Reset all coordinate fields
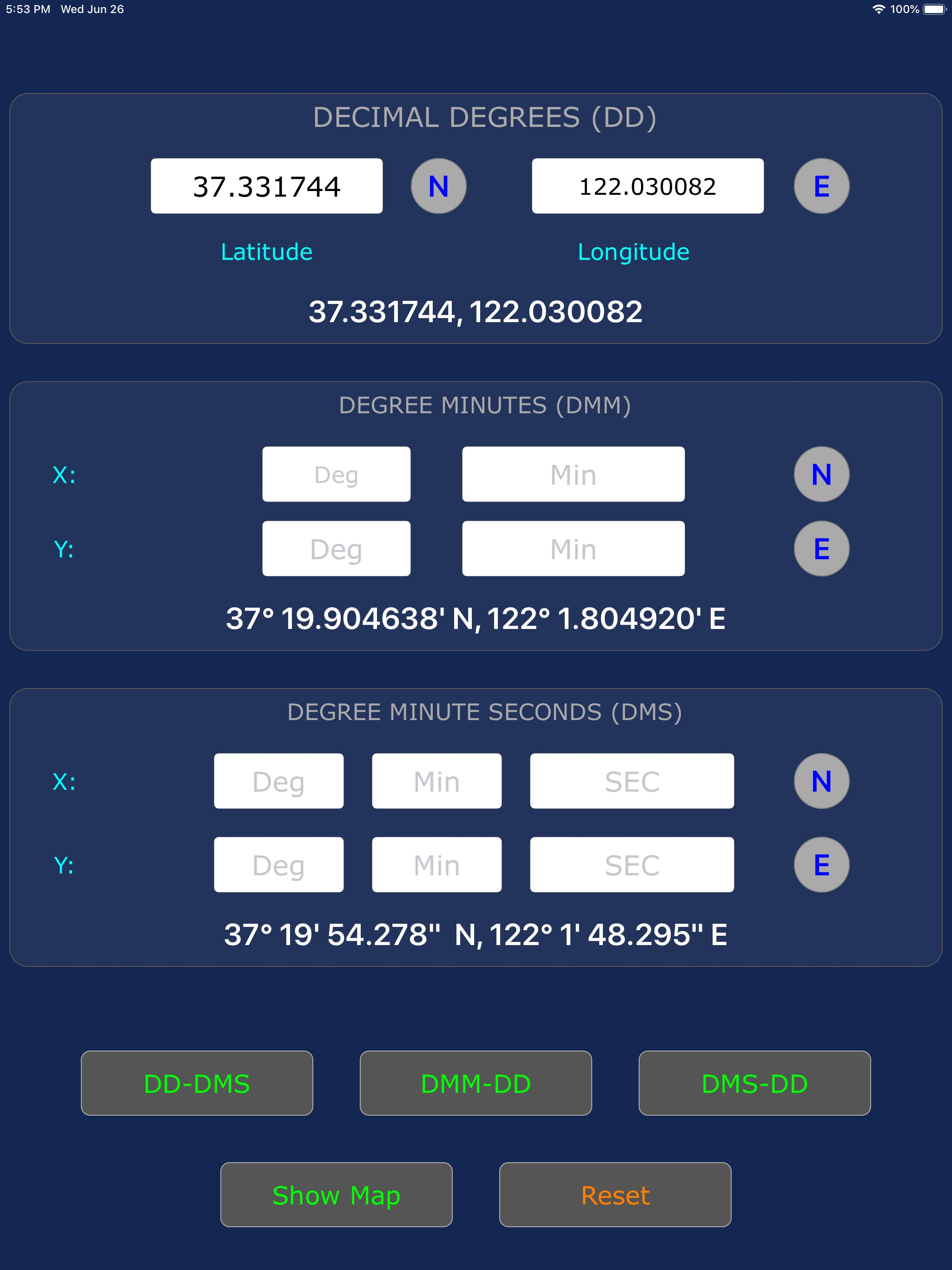The image size is (952, 1270). (615, 1194)
